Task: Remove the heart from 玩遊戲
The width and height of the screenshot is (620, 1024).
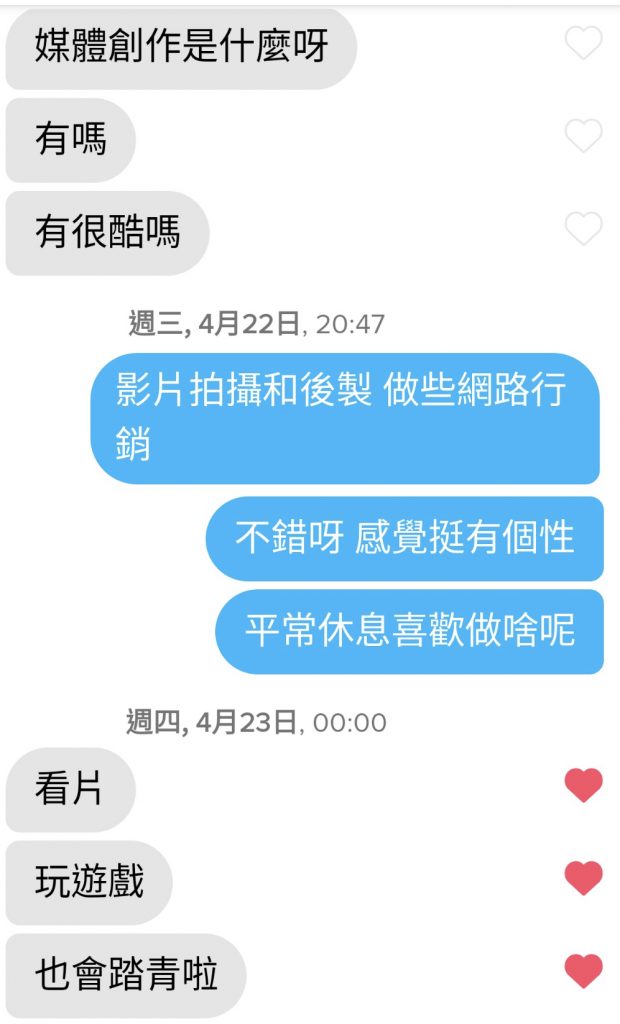Action: coord(583,878)
